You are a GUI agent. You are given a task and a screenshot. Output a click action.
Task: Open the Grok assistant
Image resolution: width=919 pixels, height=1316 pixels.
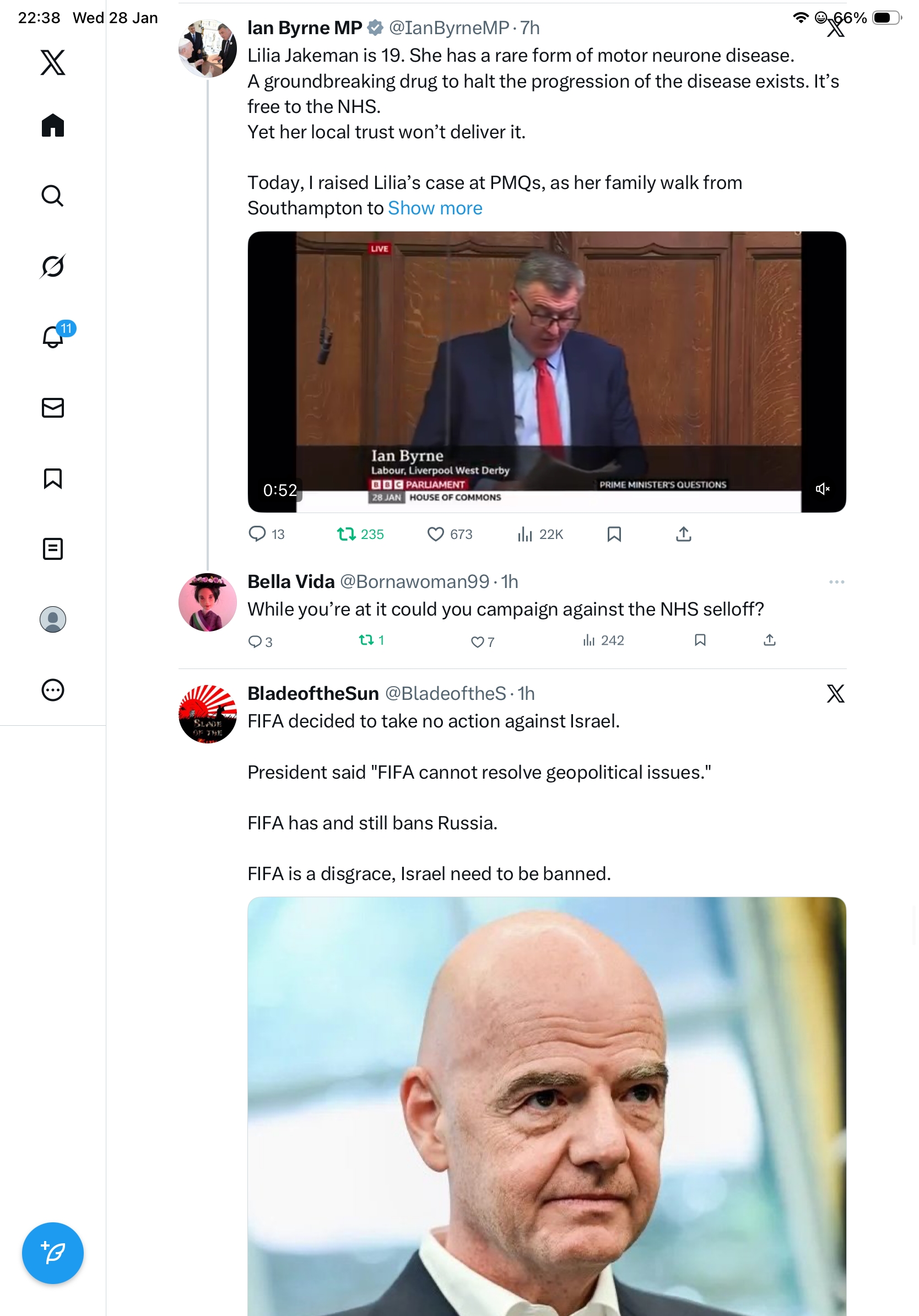[x=53, y=266]
